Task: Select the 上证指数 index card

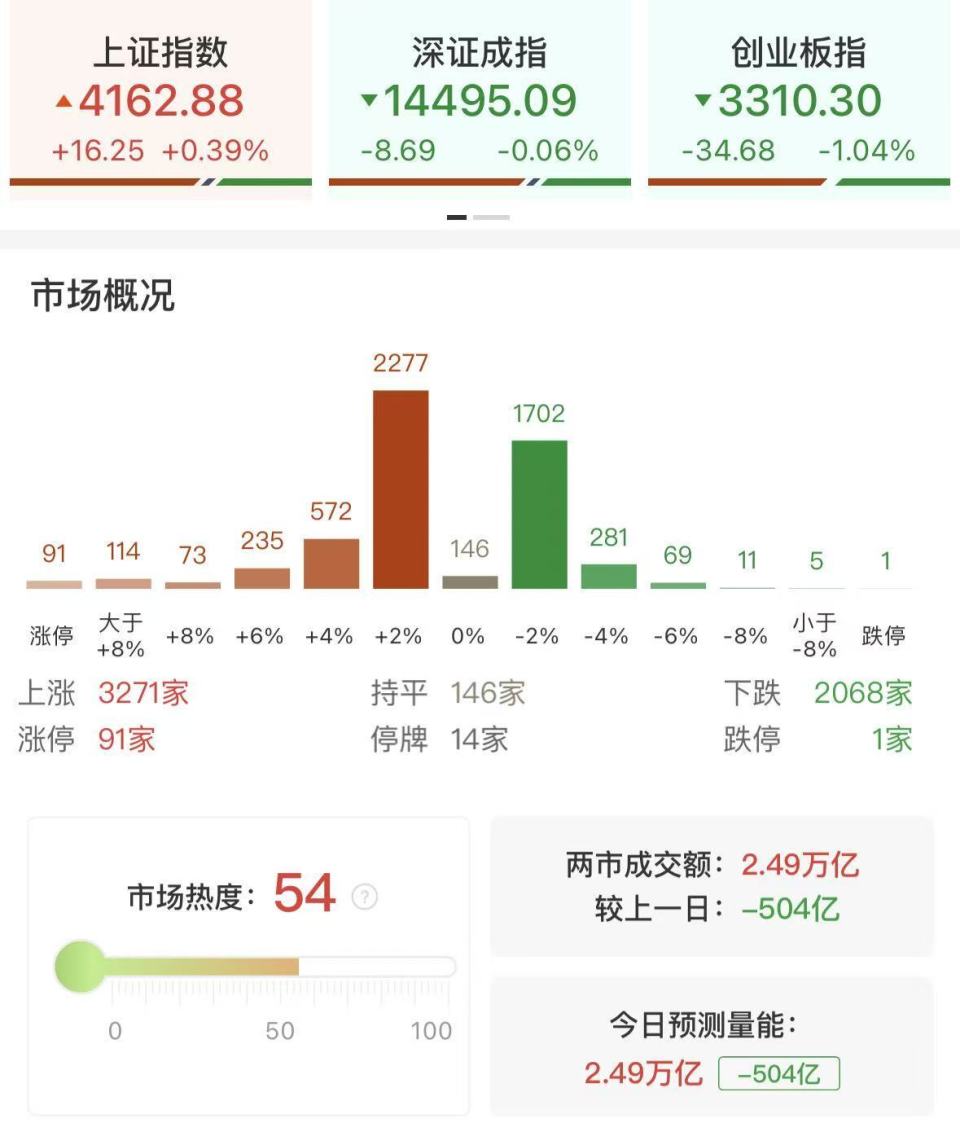Action: click(x=158, y=95)
